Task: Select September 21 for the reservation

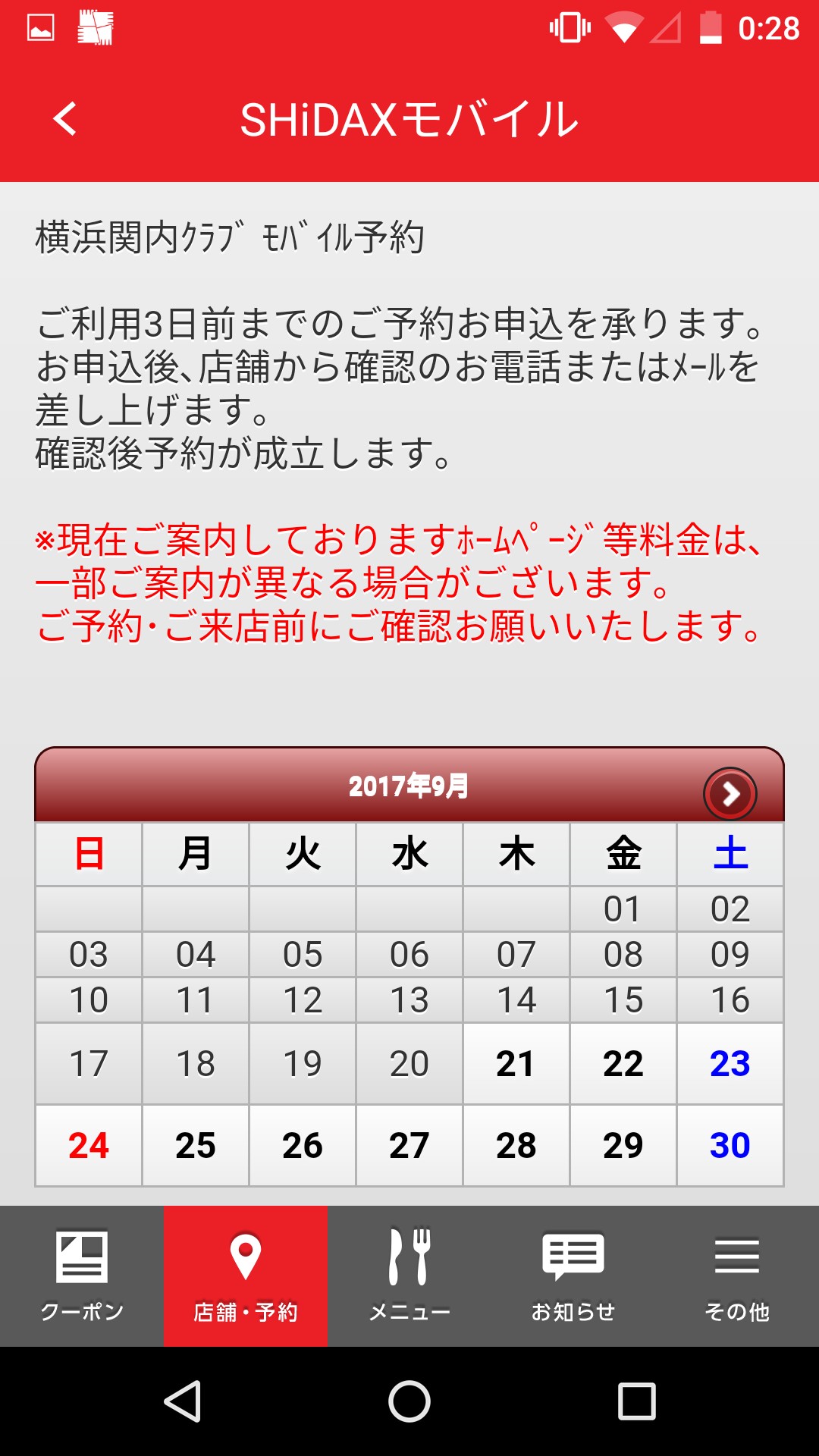Action: point(516,1063)
